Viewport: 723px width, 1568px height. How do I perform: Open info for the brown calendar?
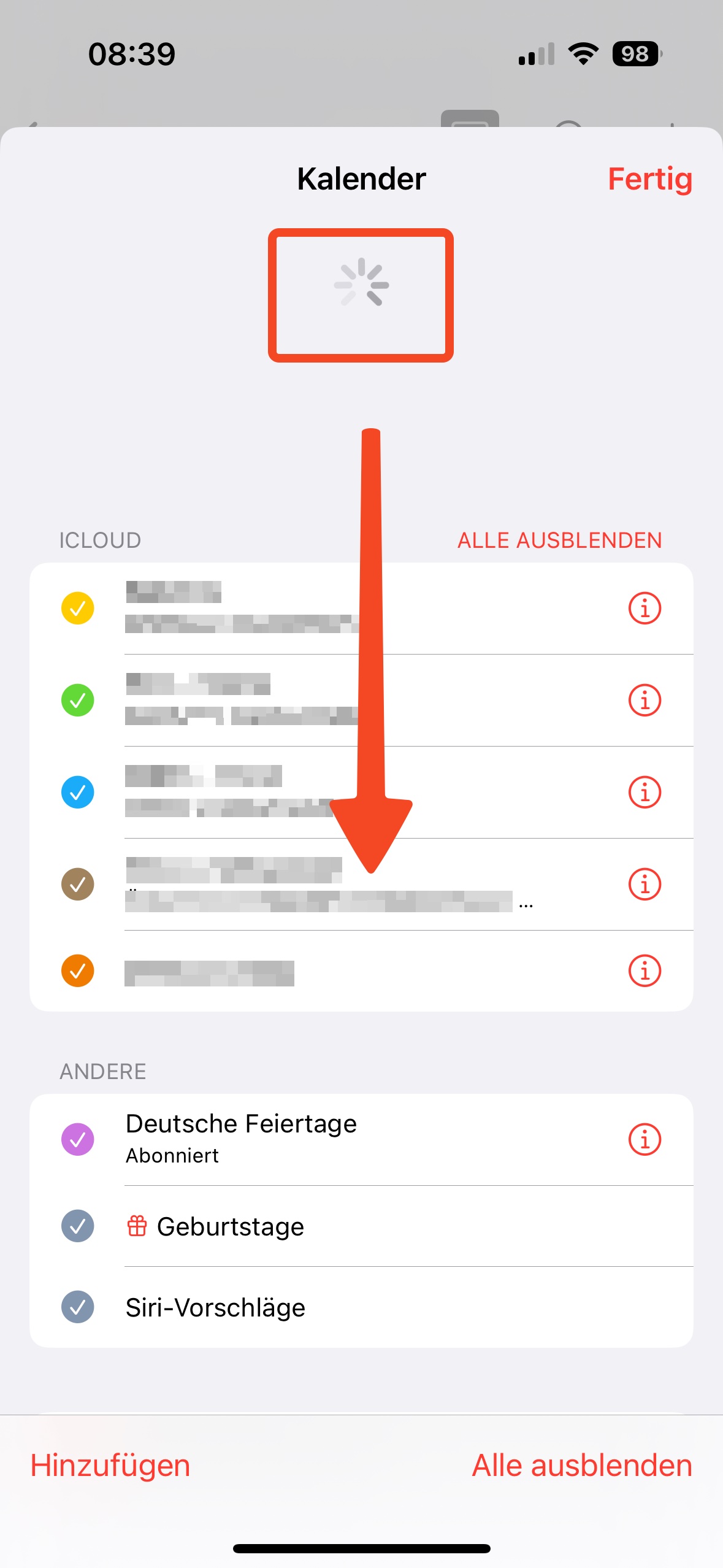(x=645, y=884)
